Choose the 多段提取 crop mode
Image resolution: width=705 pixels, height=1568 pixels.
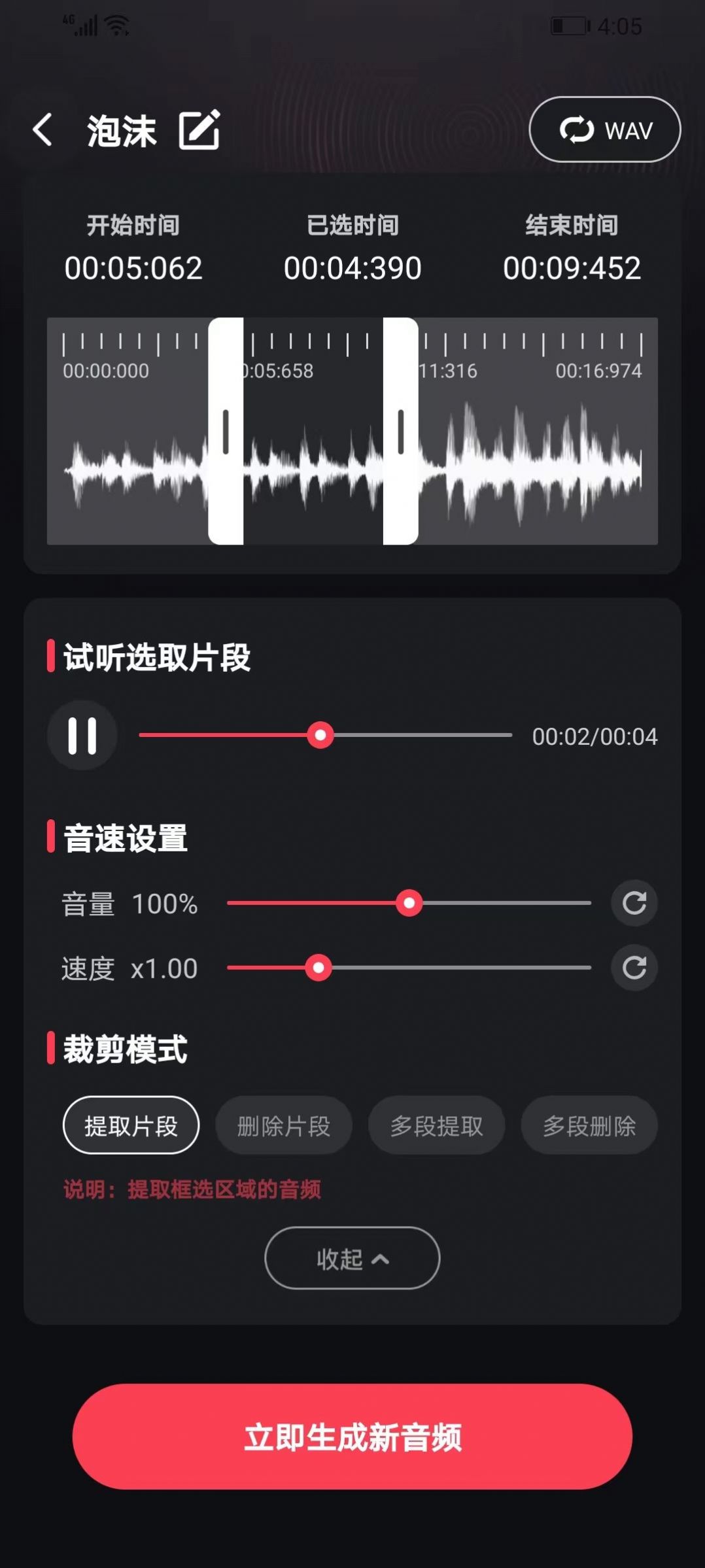436,1125
